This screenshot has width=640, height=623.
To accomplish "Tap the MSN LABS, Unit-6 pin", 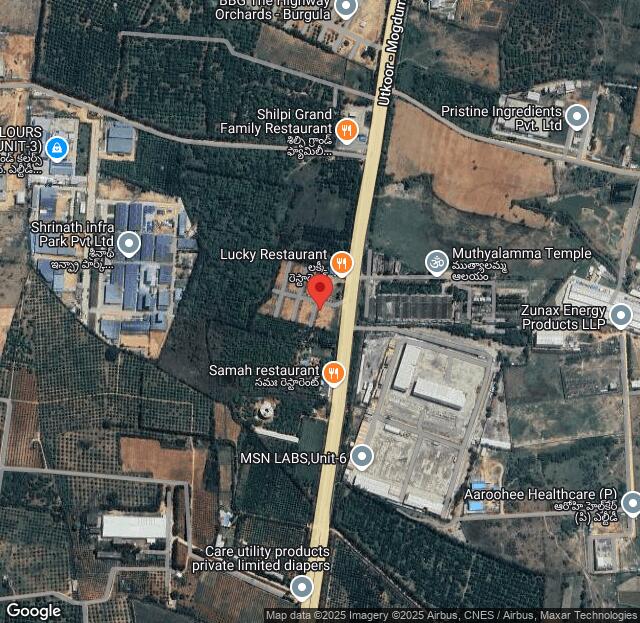I will coord(362,458).
